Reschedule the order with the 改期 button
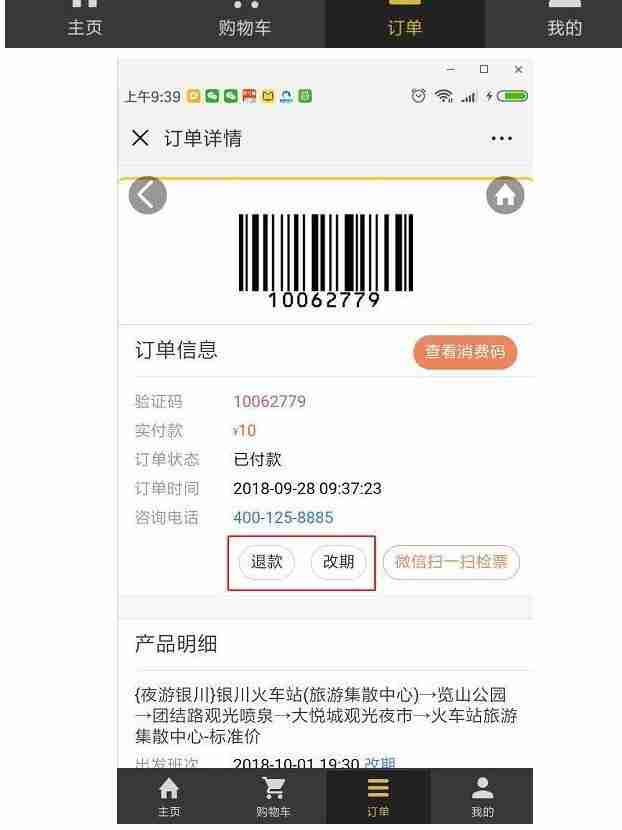This screenshot has width=622, height=830. point(339,562)
